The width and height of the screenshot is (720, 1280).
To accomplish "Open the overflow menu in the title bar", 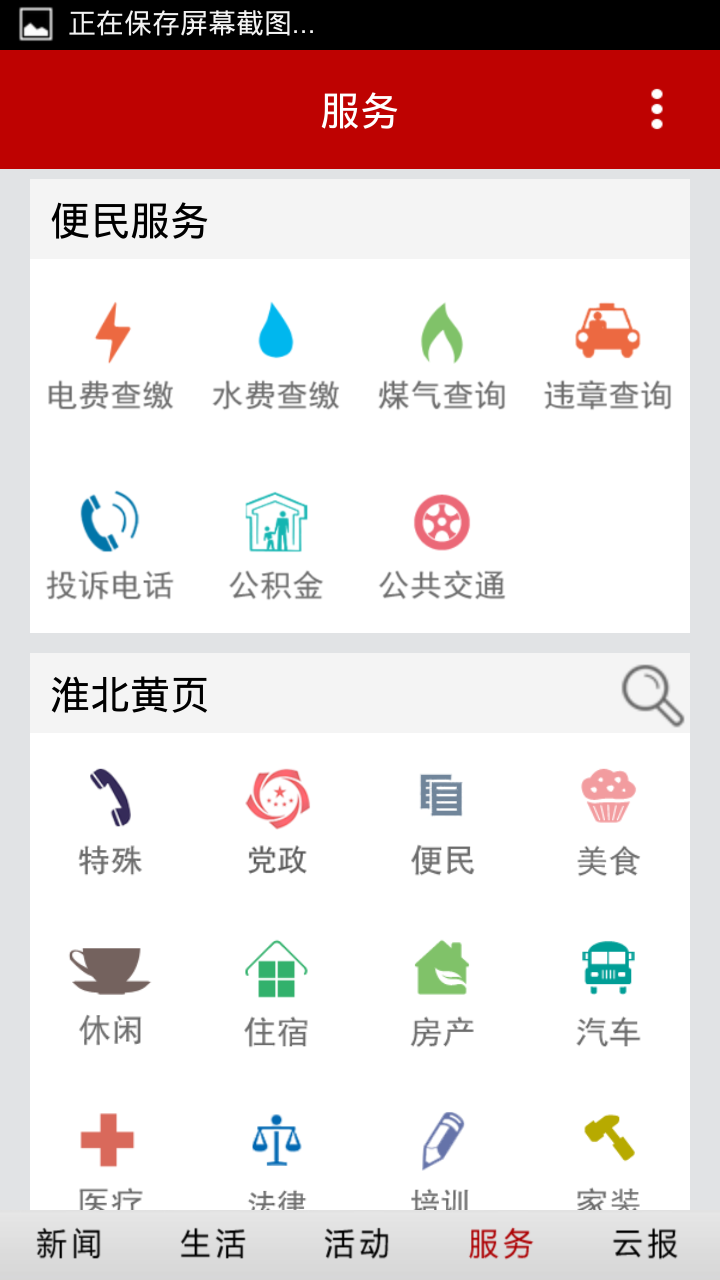I will pyautogui.click(x=656, y=110).
